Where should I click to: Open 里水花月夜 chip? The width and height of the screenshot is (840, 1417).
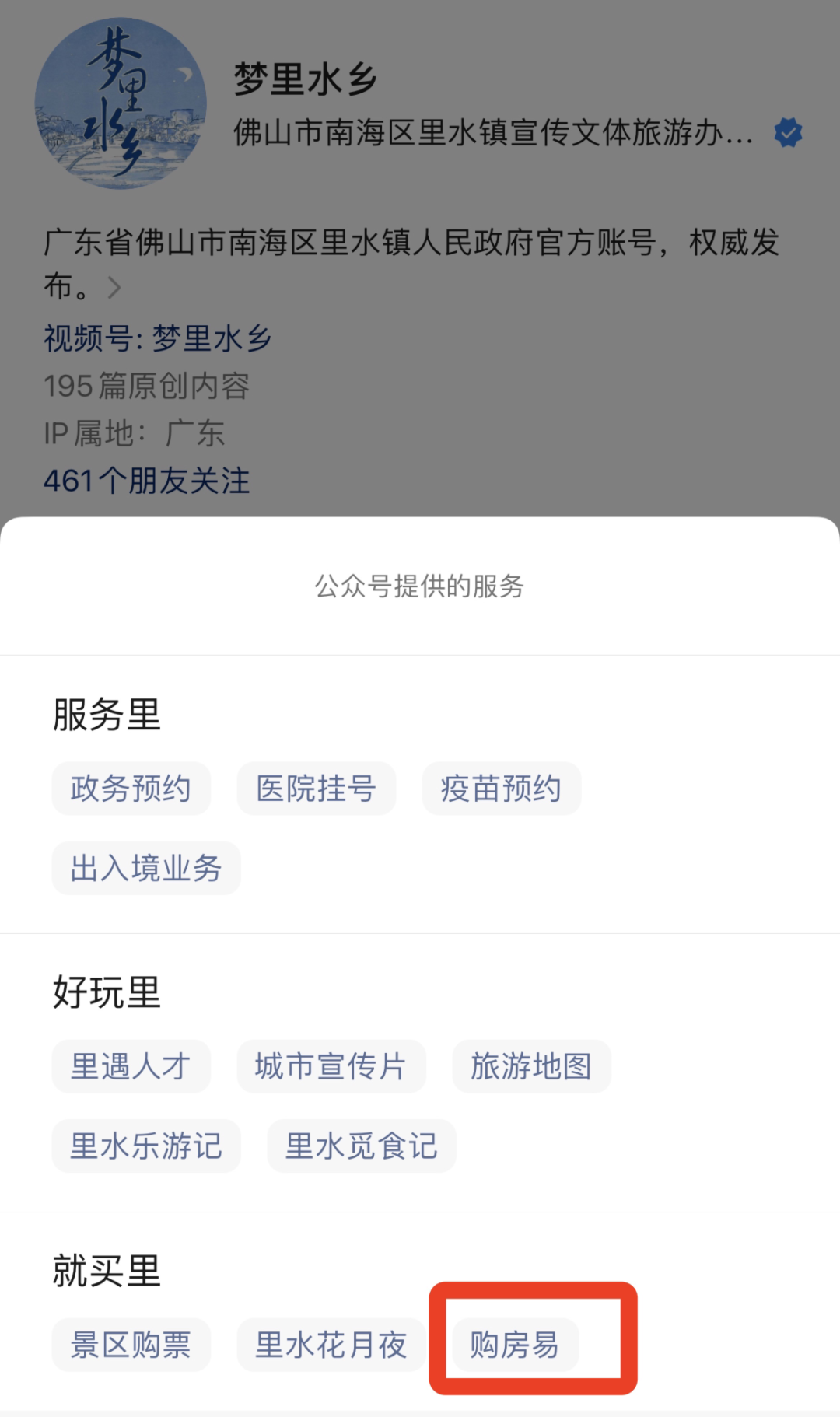pos(331,1345)
